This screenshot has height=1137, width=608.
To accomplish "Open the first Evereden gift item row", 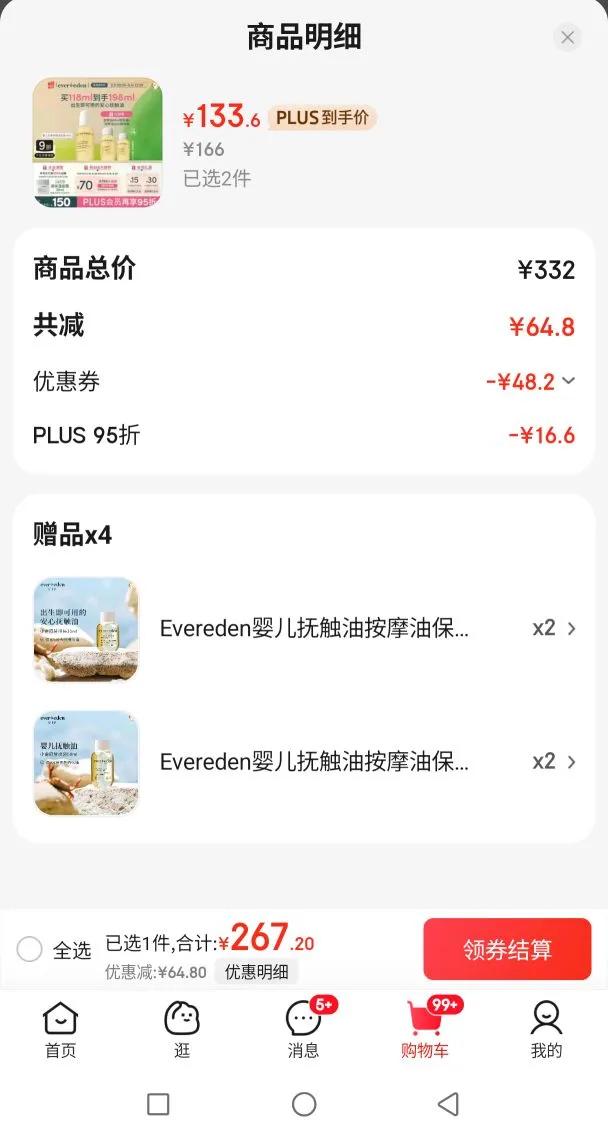I will click(x=304, y=629).
